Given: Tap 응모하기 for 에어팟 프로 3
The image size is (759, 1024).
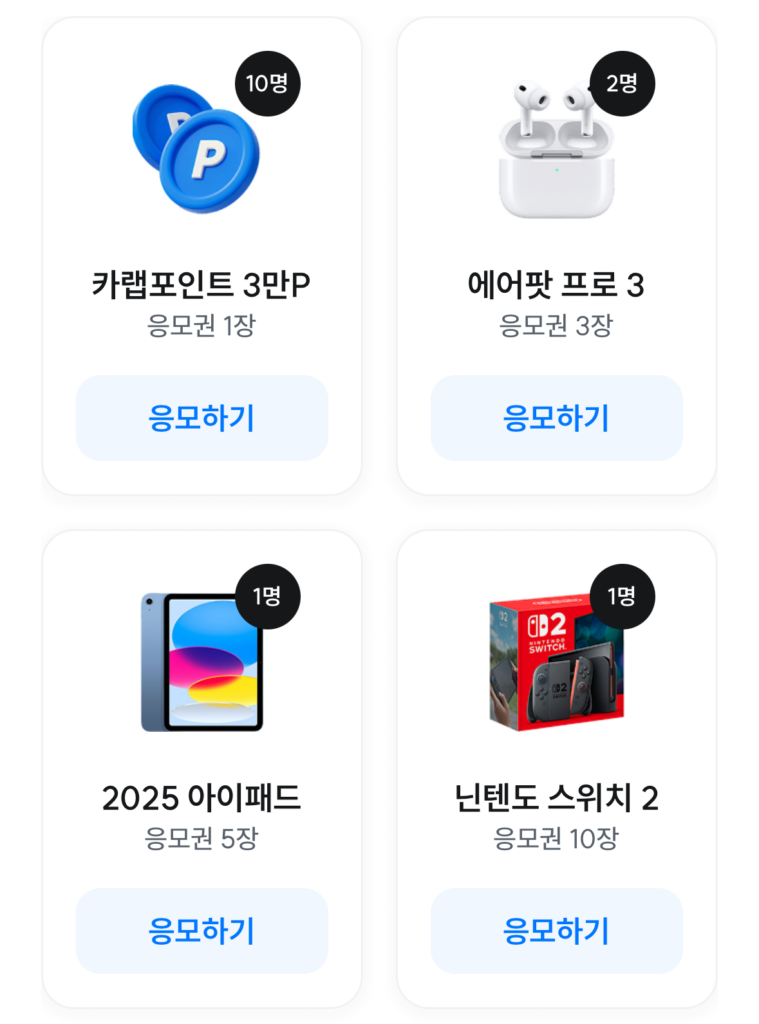Looking at the screenshot, I should click(x=556, y=418).
